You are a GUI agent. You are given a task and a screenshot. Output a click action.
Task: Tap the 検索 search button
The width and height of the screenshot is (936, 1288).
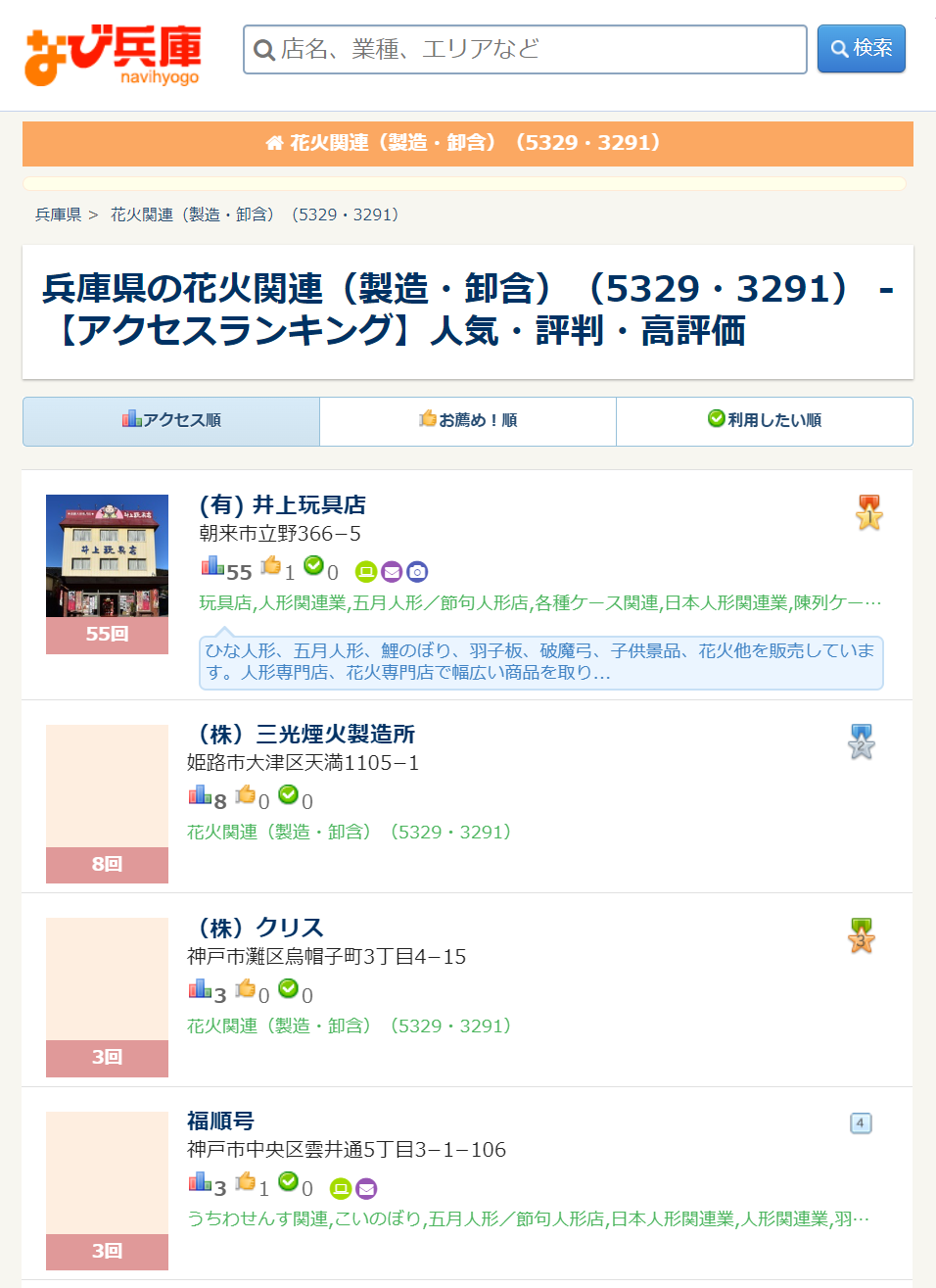[861, 49]
